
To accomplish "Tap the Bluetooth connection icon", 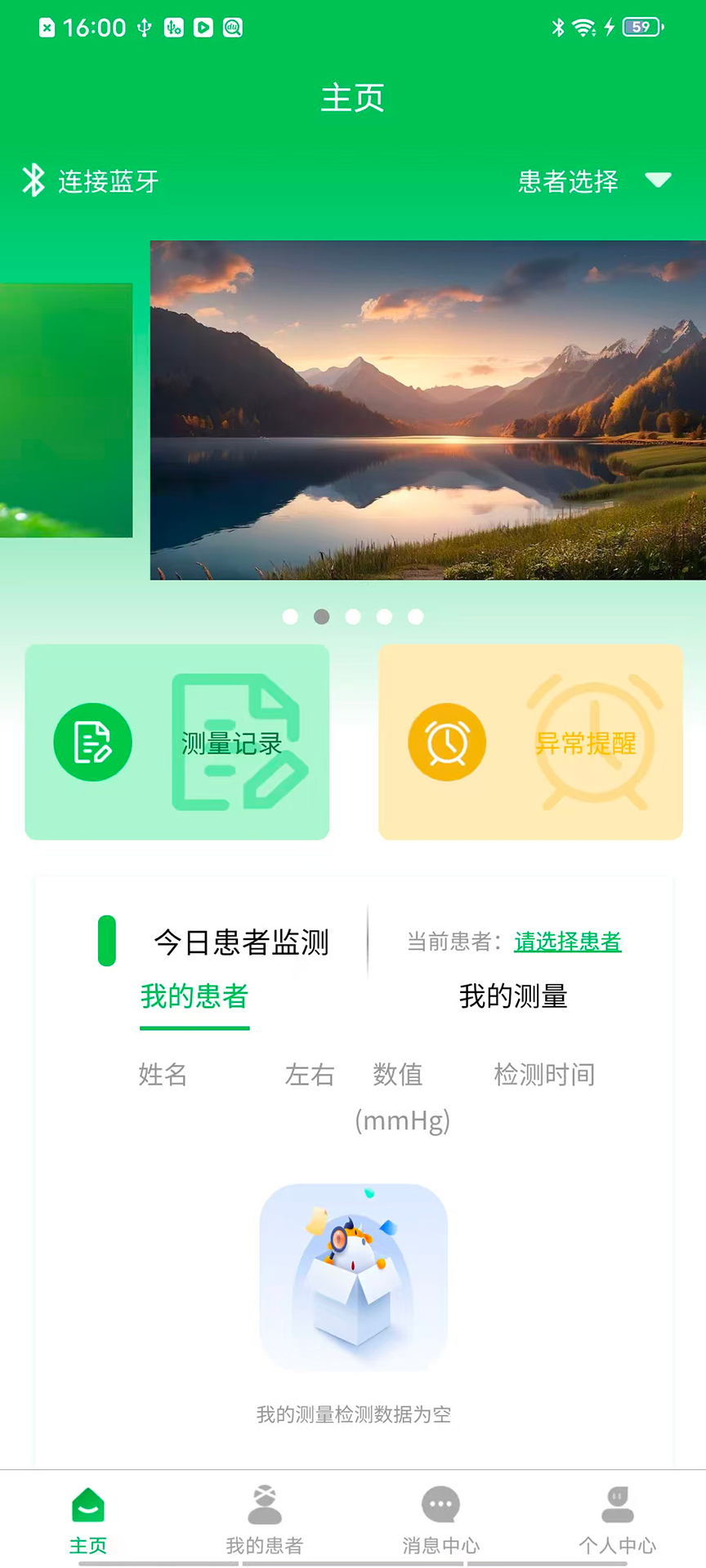I will coord(34,180).
